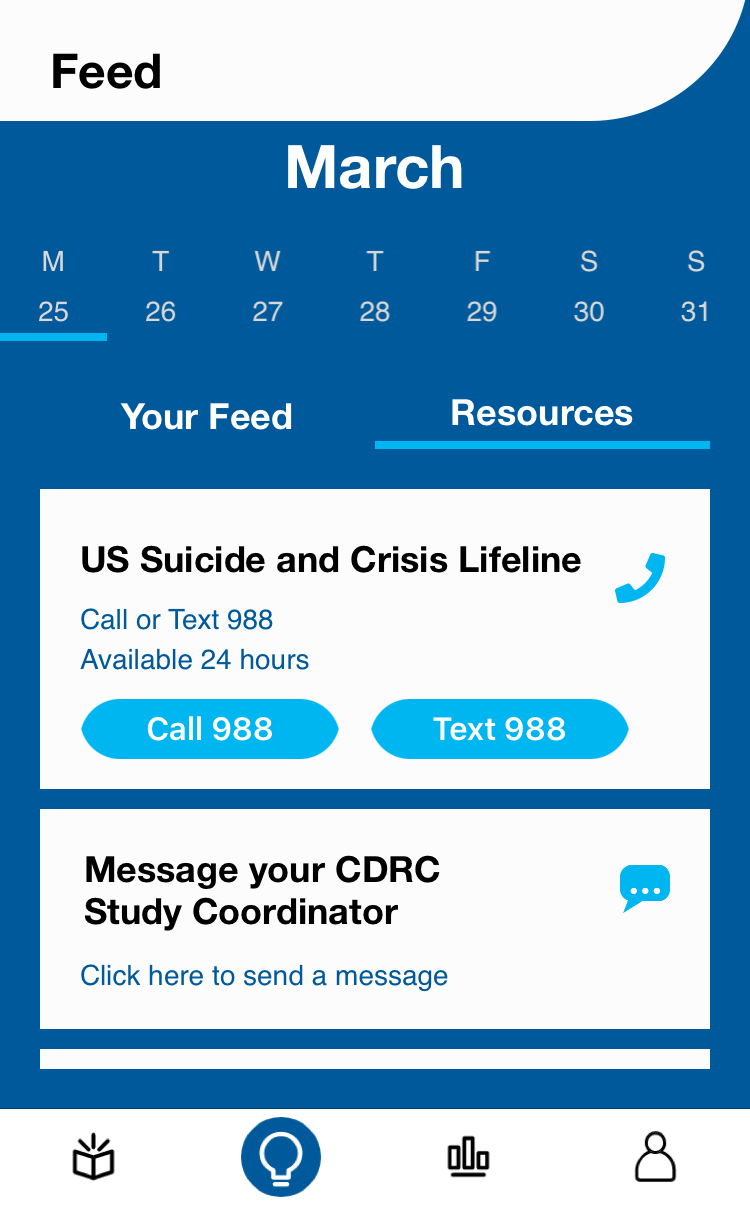Go to the bar chart stats tab
750x1207 pixels.
(468, 1157)
